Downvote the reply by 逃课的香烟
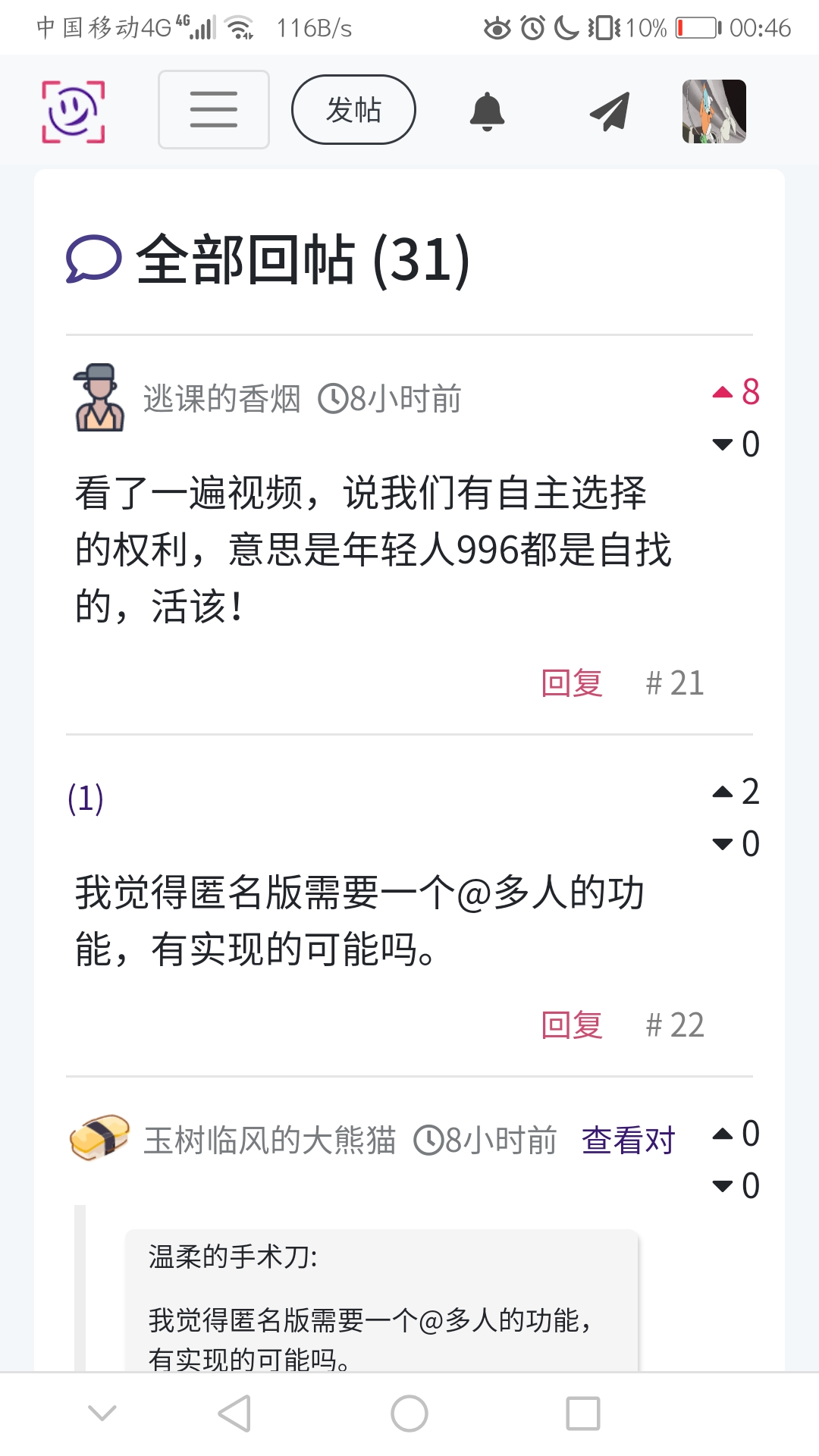Viewport: 819px width, 1456px height. [723, 444]
